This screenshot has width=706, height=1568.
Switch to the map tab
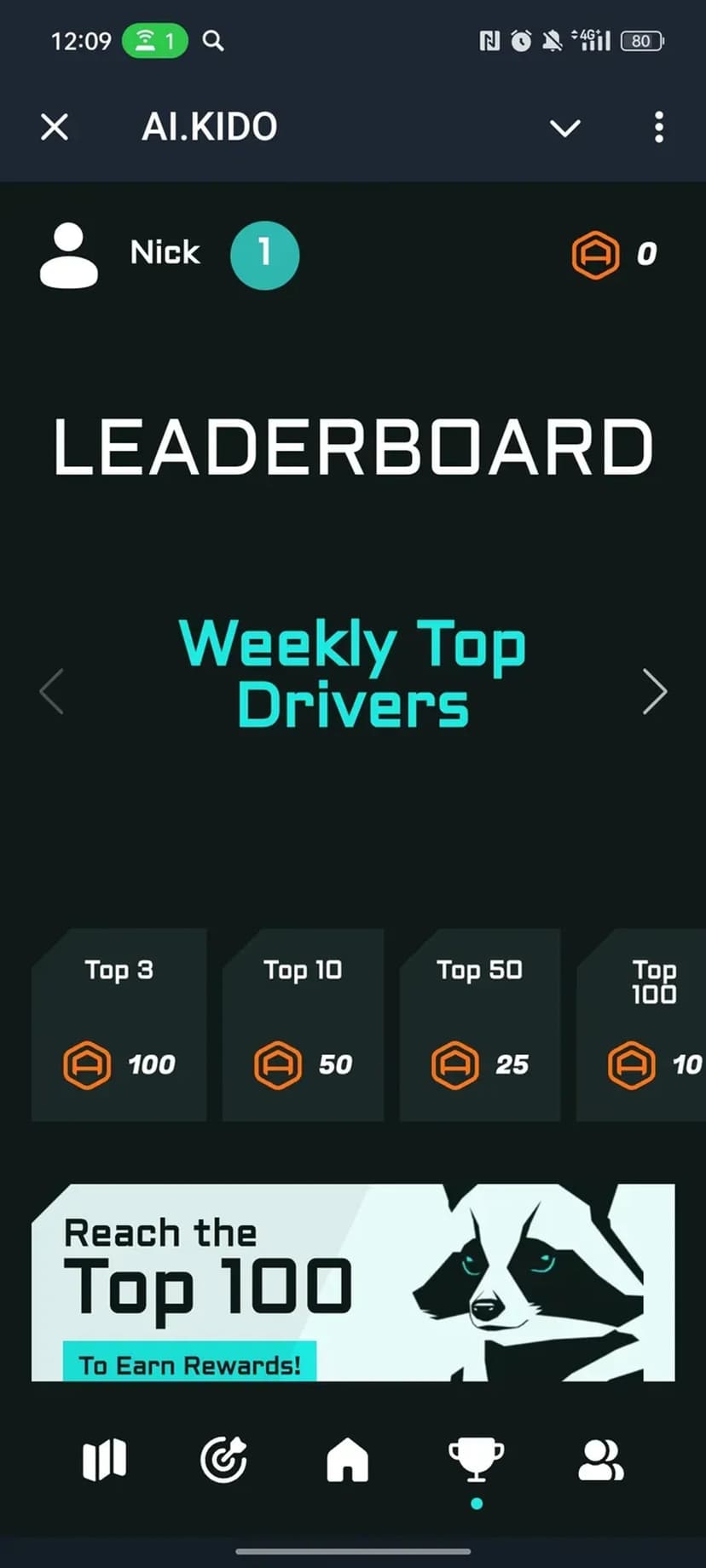click(104, 1460)
